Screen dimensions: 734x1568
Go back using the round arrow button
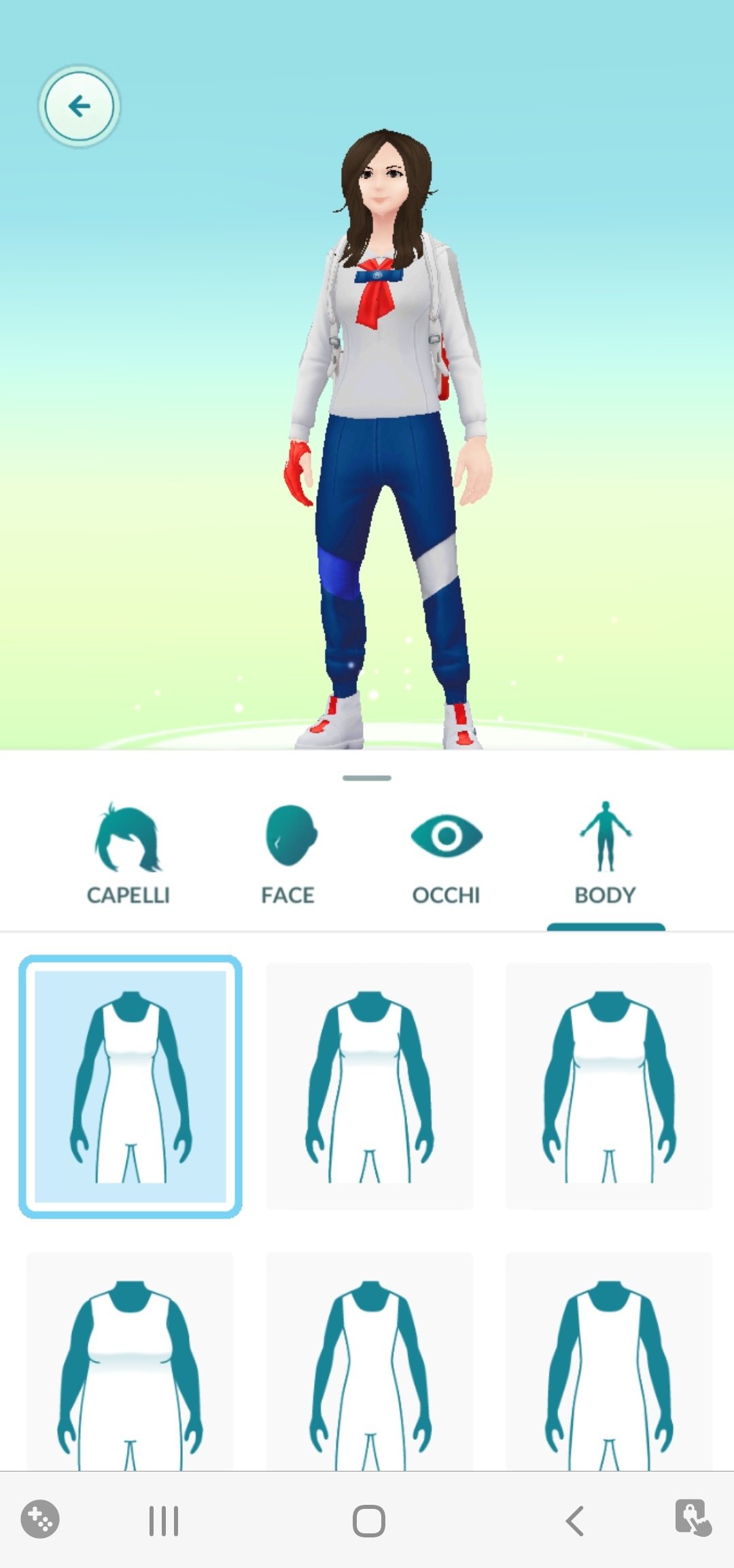pos(79,107)
